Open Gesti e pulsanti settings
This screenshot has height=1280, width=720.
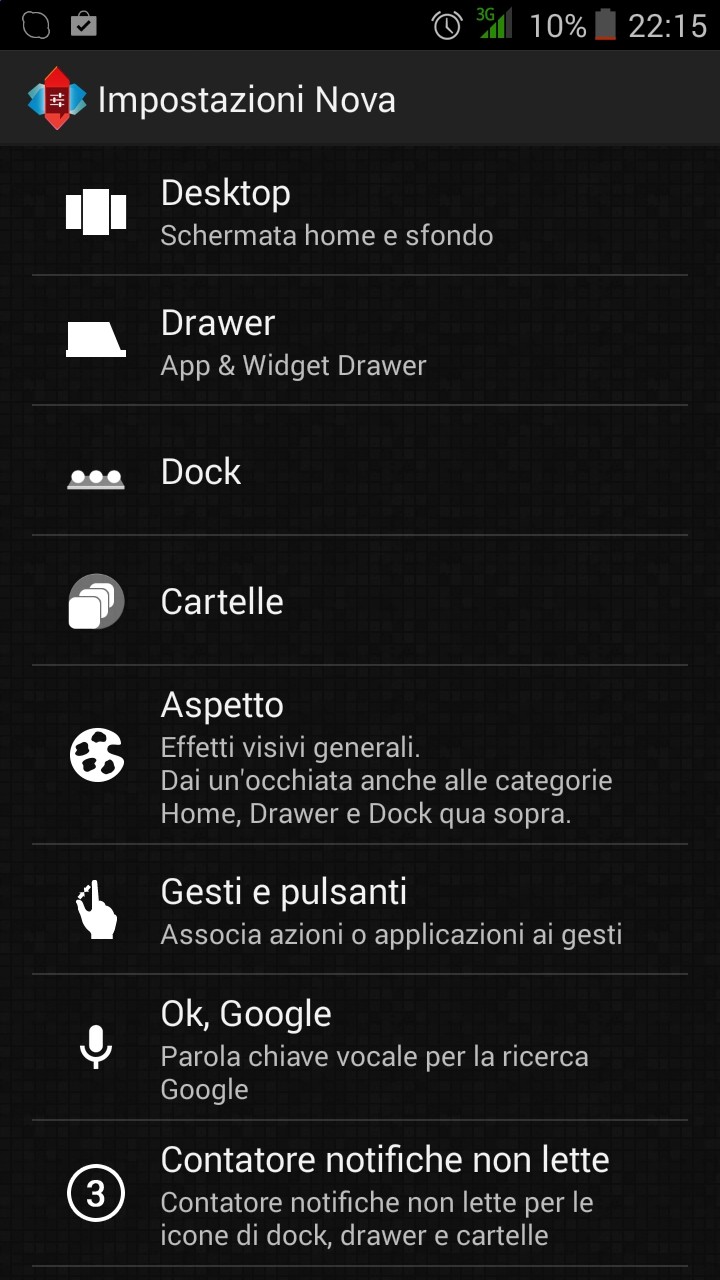360,910
